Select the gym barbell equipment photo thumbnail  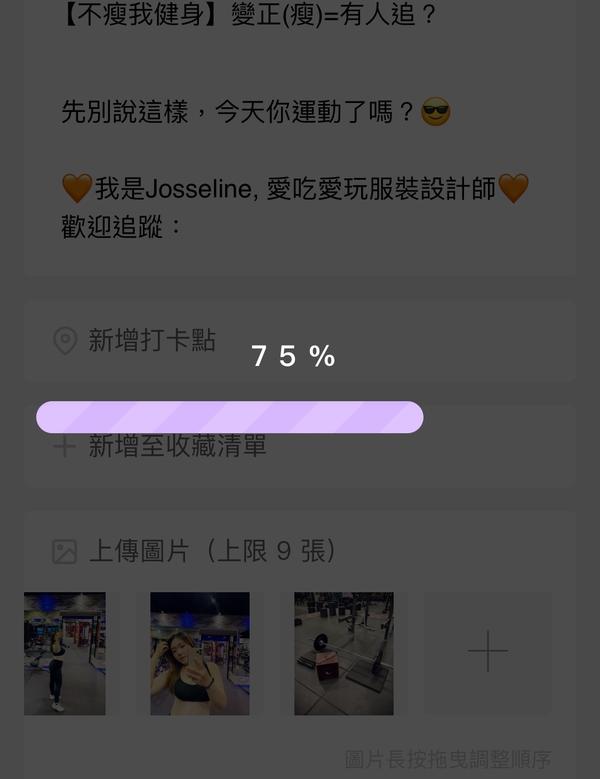343,653
